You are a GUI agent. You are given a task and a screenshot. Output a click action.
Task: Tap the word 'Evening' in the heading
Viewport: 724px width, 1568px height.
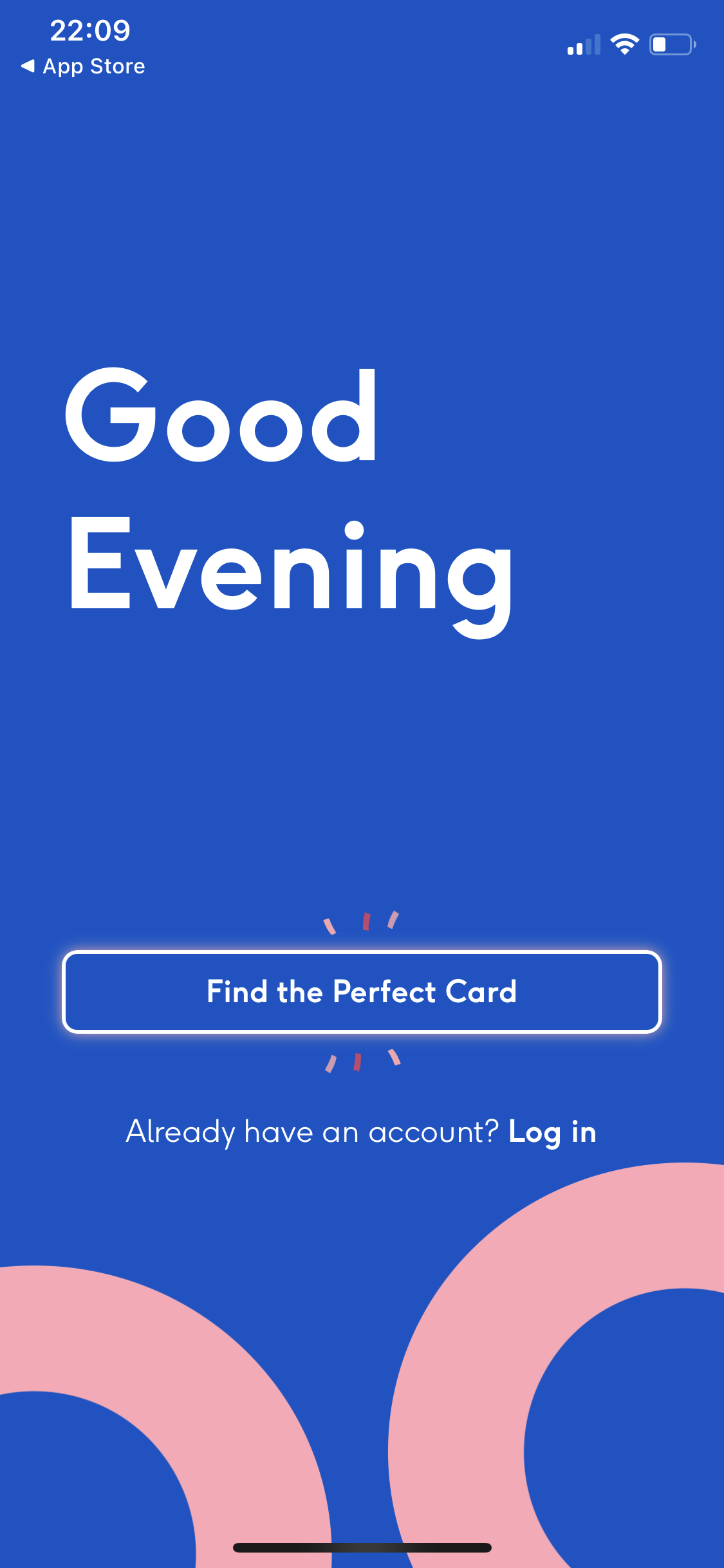290,573
